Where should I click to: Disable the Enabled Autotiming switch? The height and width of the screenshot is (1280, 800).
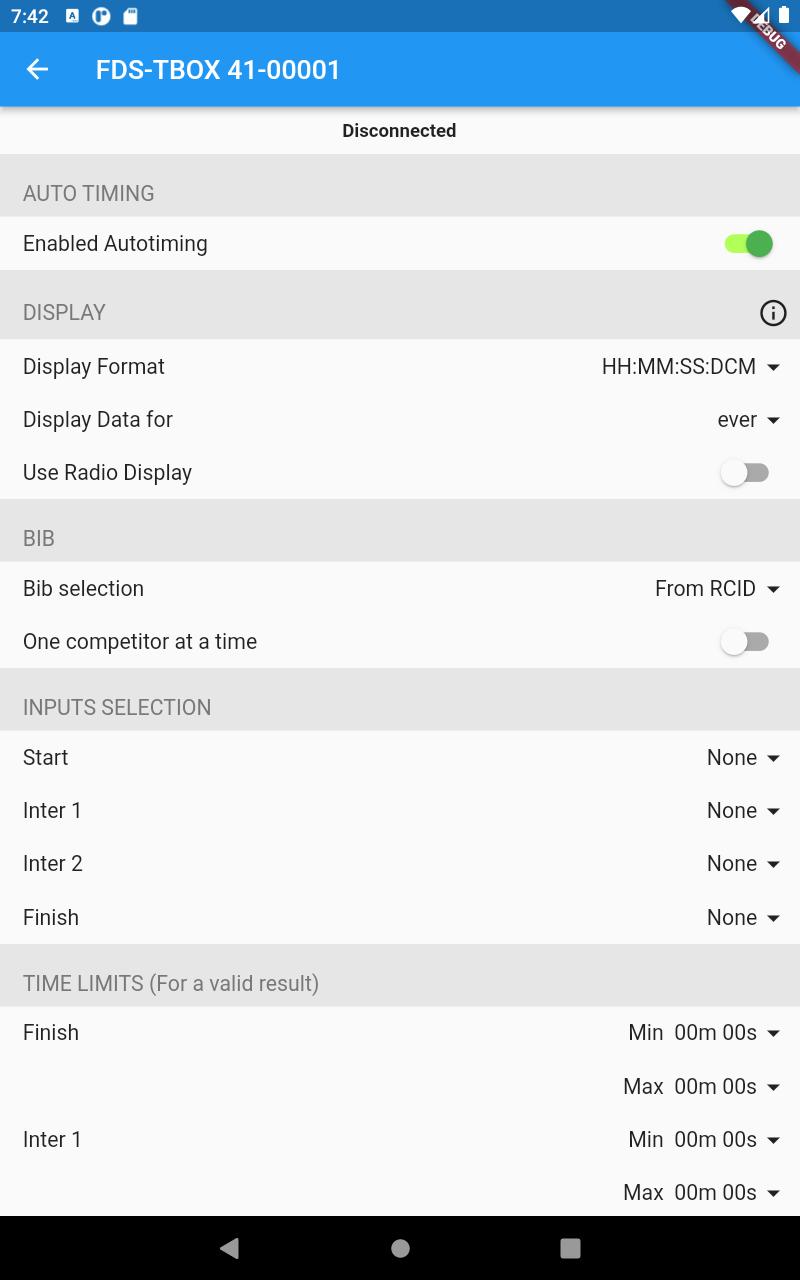[x=748, y=243]
